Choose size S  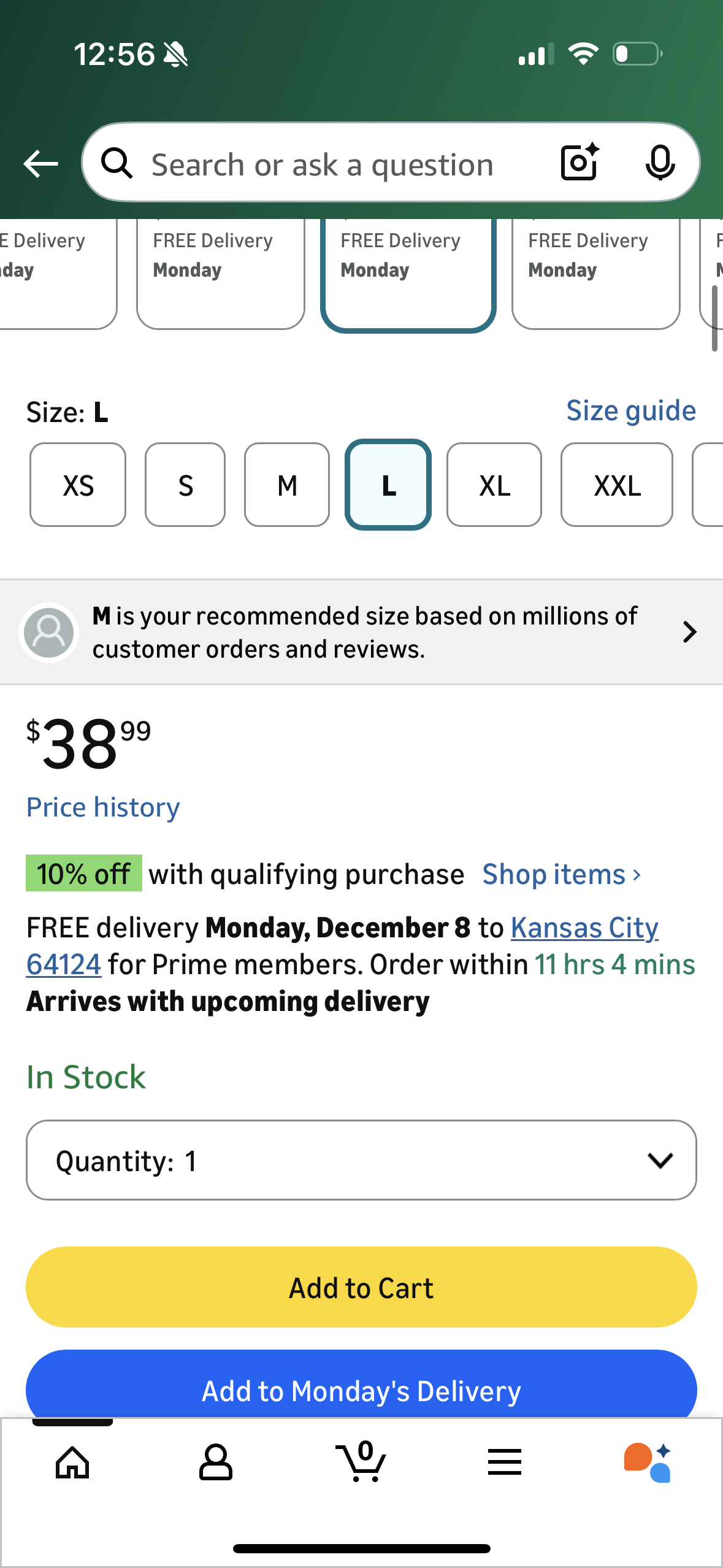[185, 485]
